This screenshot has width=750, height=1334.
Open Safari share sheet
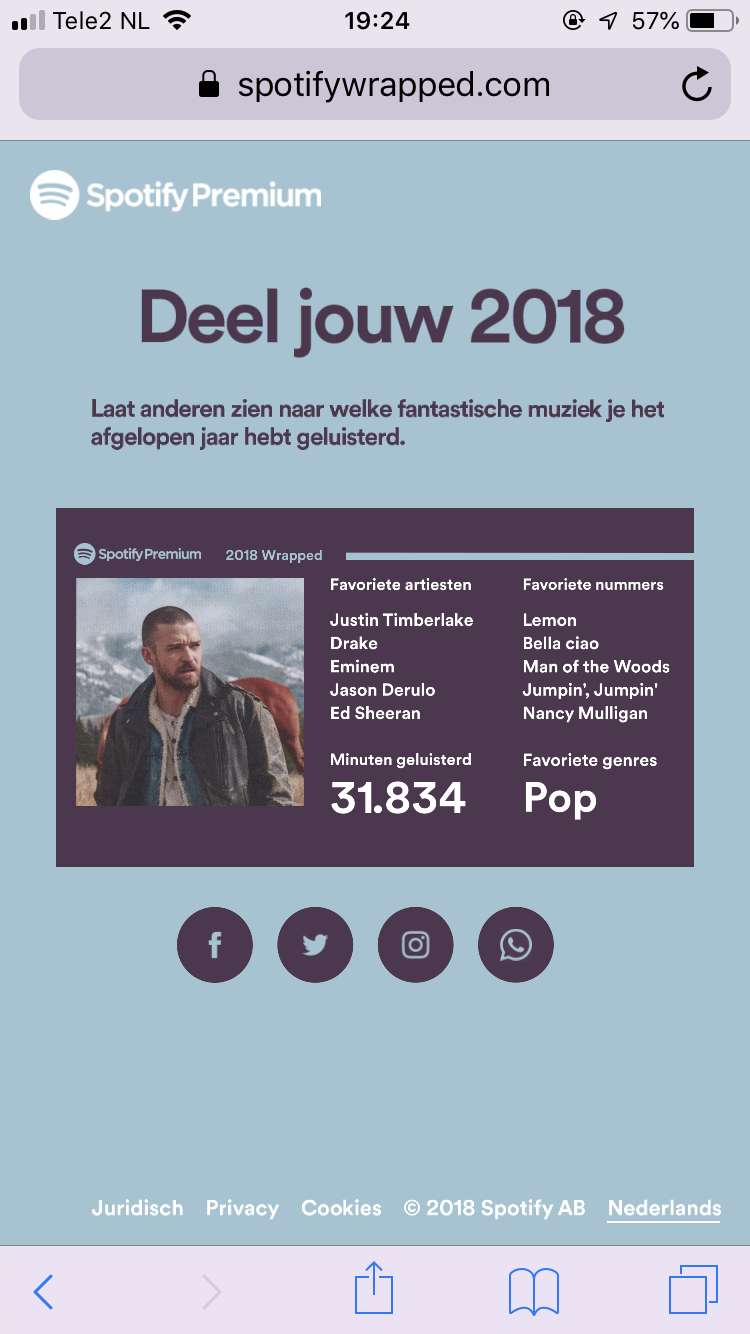375,1288
